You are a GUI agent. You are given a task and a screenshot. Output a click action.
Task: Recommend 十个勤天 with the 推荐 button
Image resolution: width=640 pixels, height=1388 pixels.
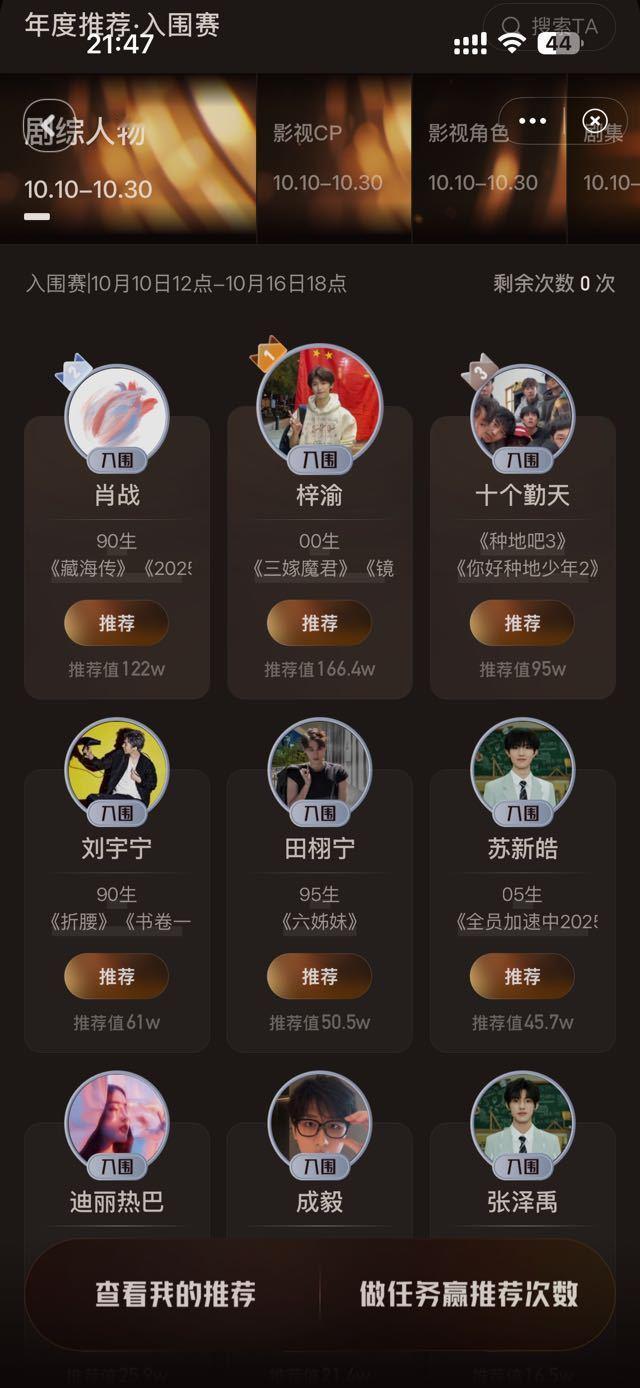click(522, 623)
